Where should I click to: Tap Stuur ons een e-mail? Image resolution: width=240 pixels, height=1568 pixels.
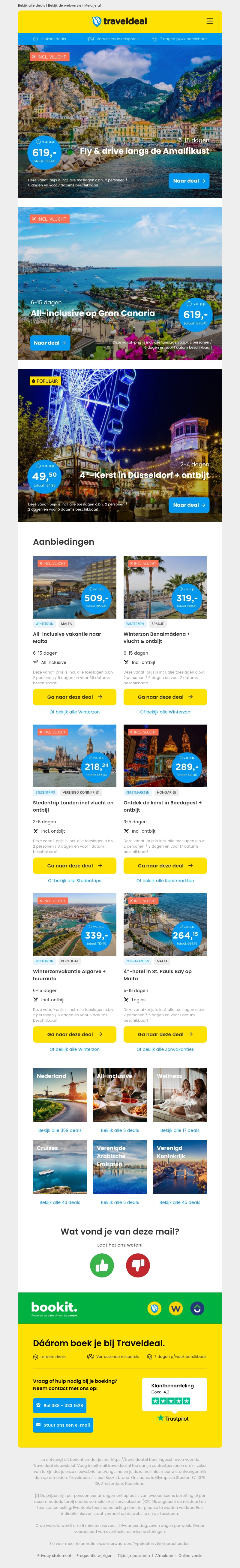click(63, 1425)
